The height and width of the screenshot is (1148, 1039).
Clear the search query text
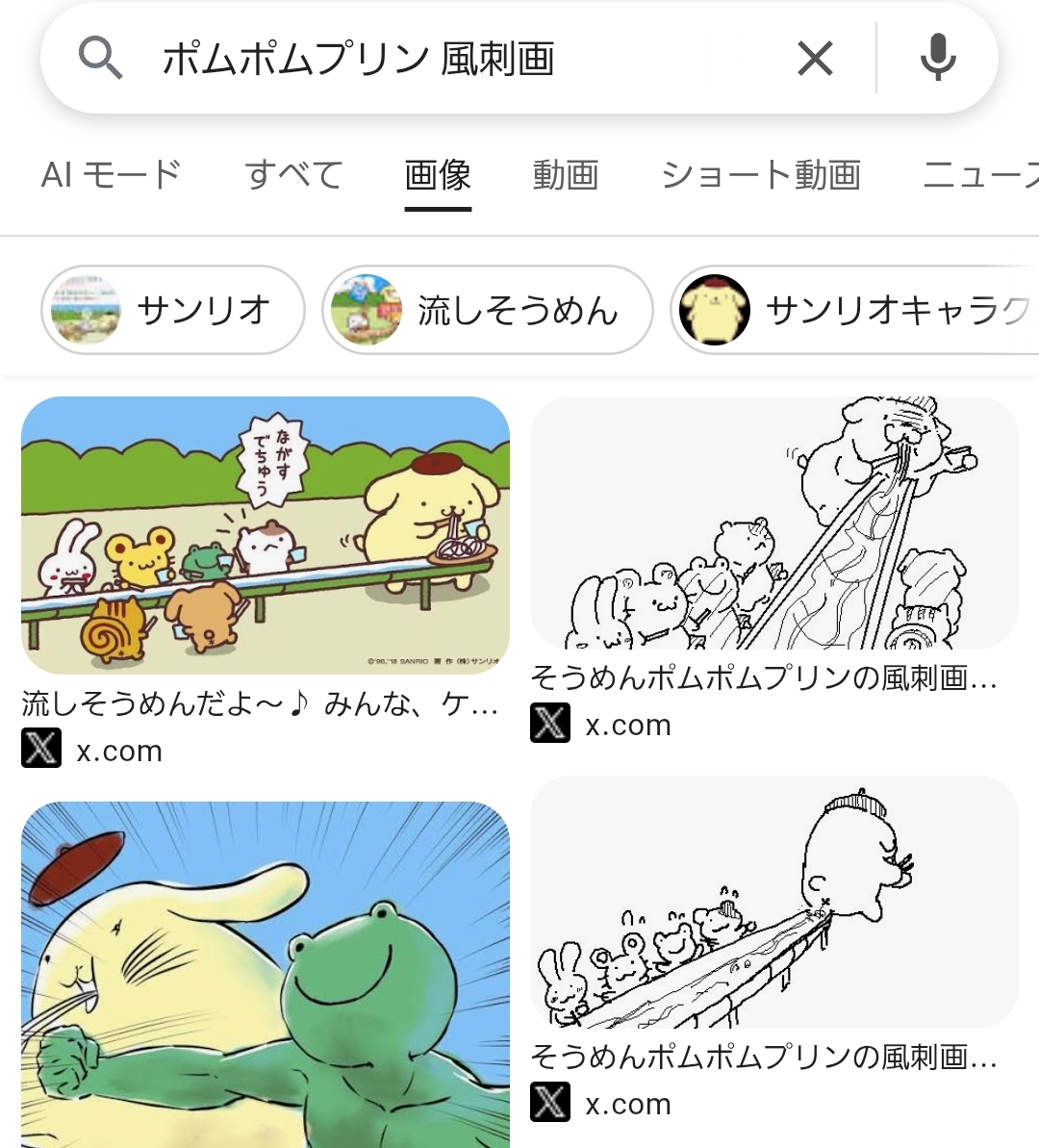coord(815,60)
